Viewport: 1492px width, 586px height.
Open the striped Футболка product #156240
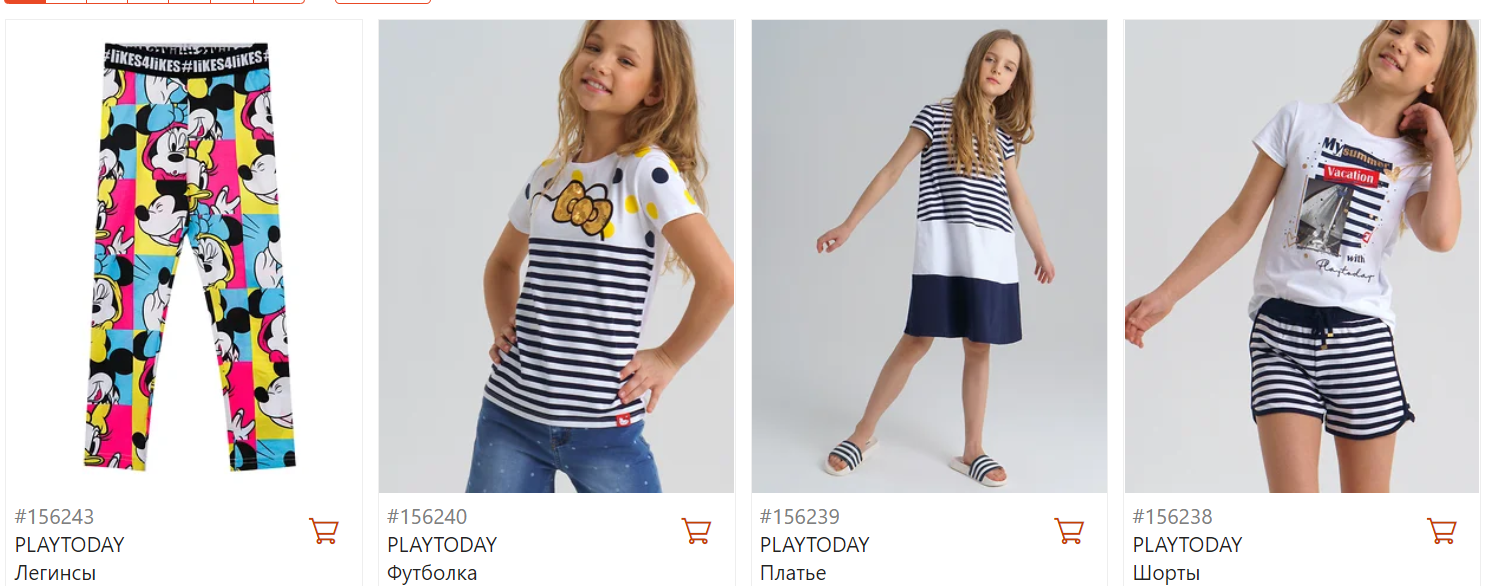(556, 256)
